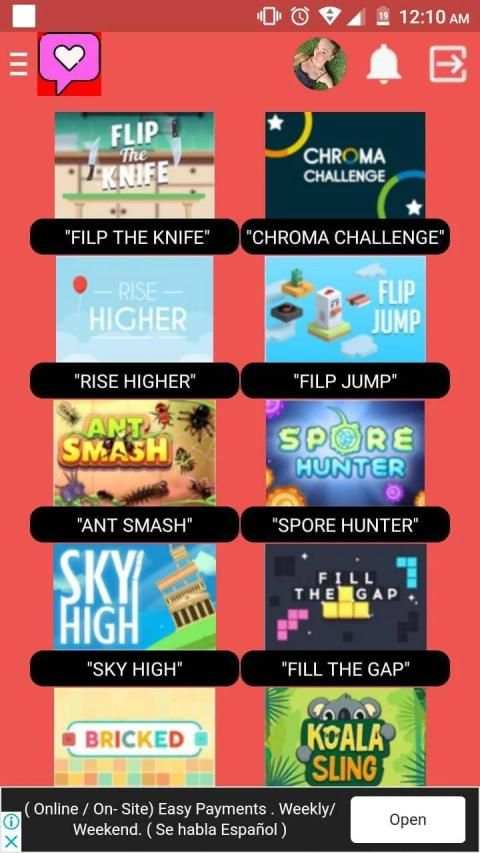Start the Ant Smash game
480x853 pixels.
[134, 453]
